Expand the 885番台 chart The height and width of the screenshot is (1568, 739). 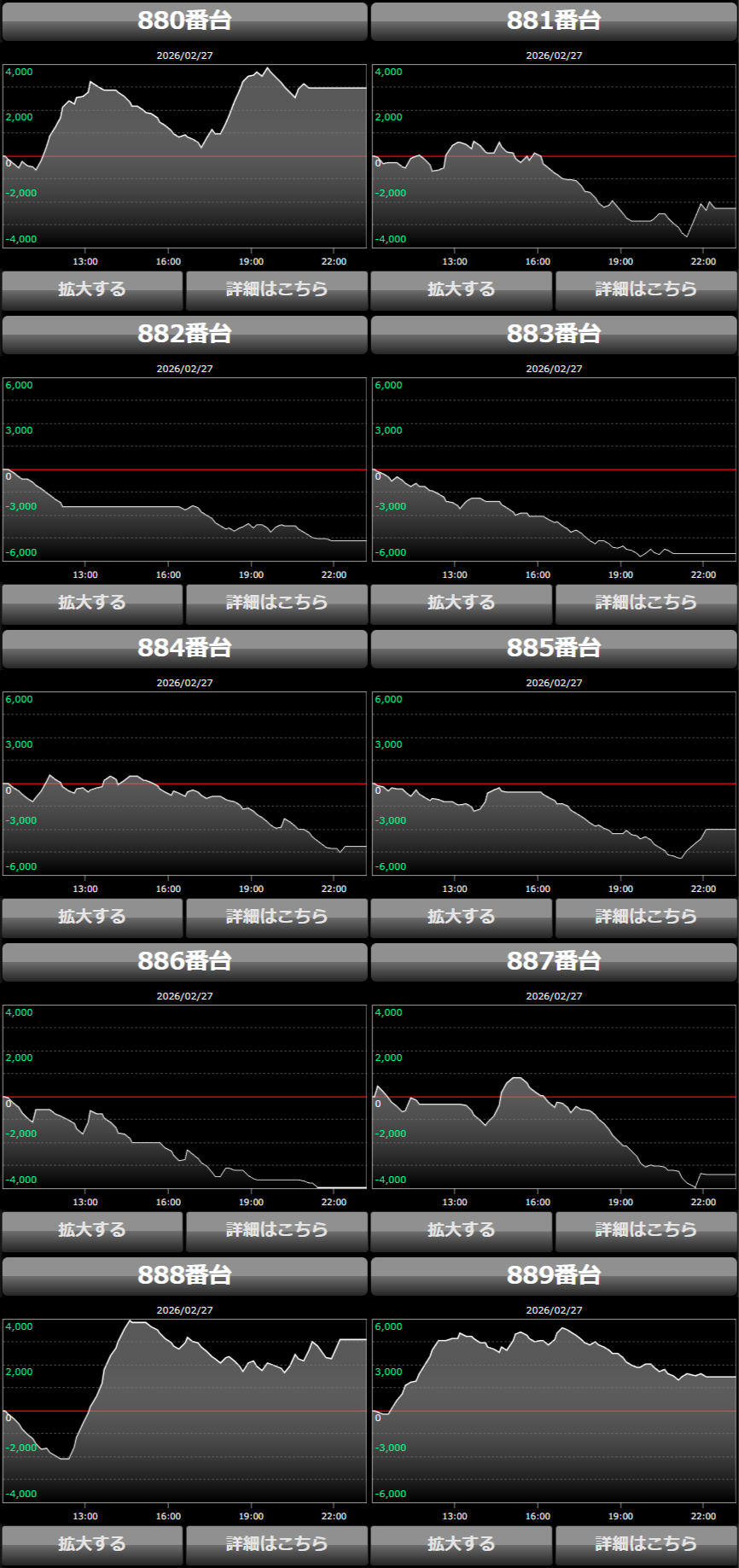(x=462, y=917)
